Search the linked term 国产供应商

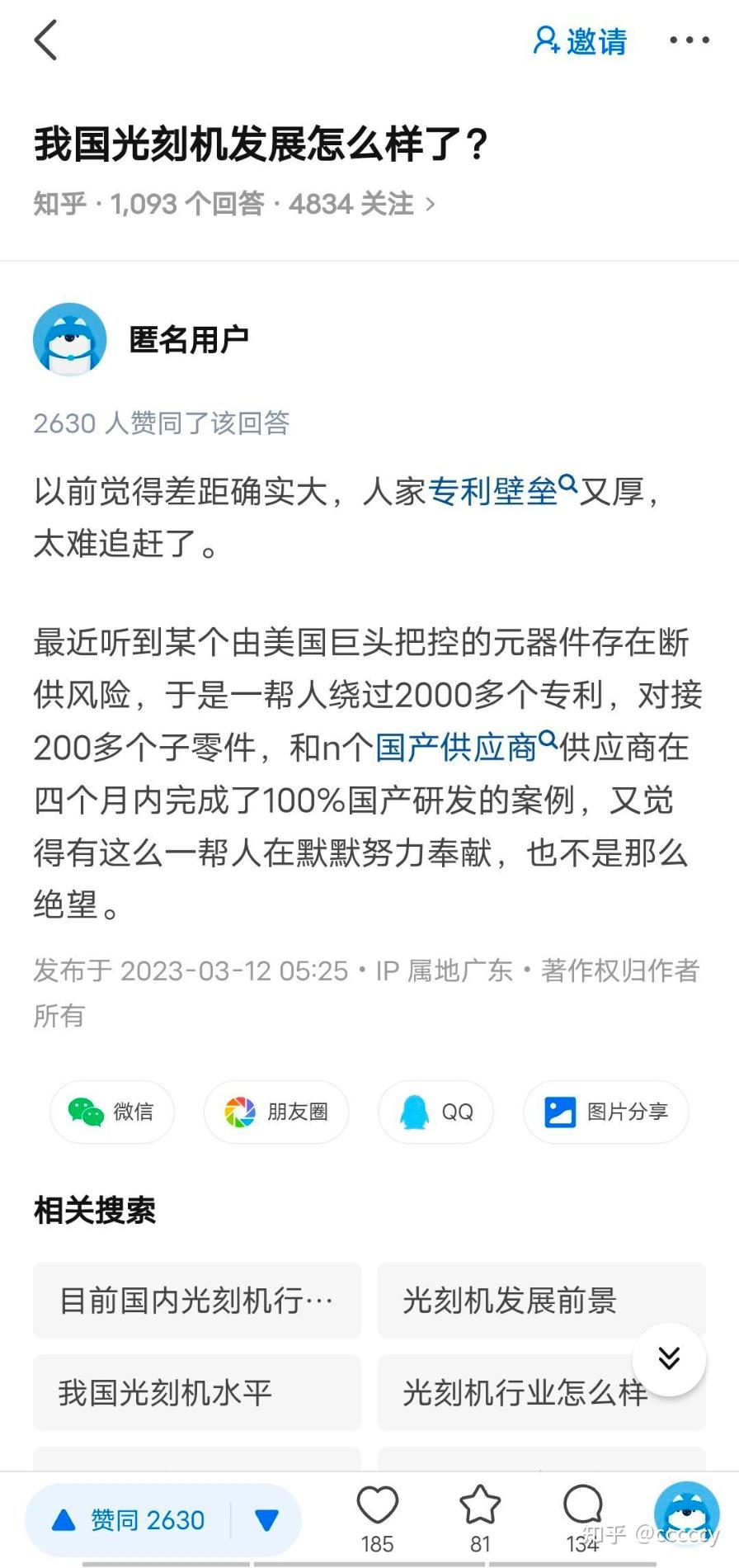click(x=458, y=748)
